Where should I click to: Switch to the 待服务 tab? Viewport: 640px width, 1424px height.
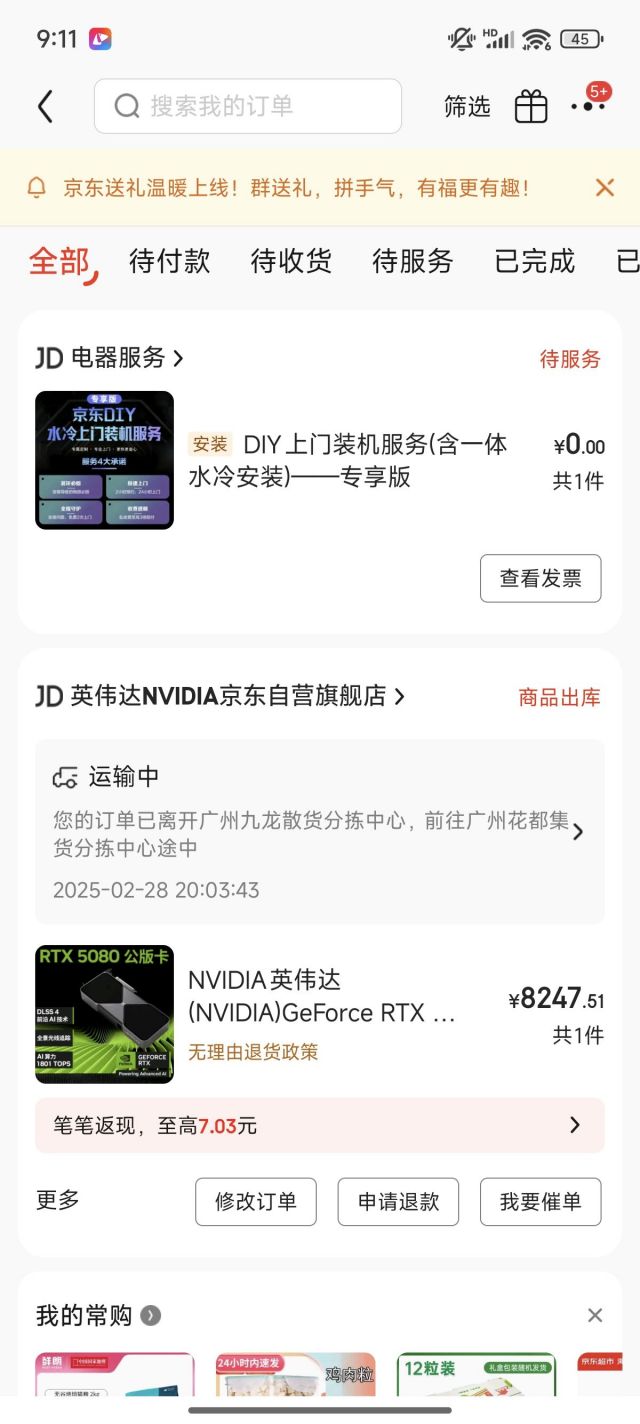pos(413,261)
